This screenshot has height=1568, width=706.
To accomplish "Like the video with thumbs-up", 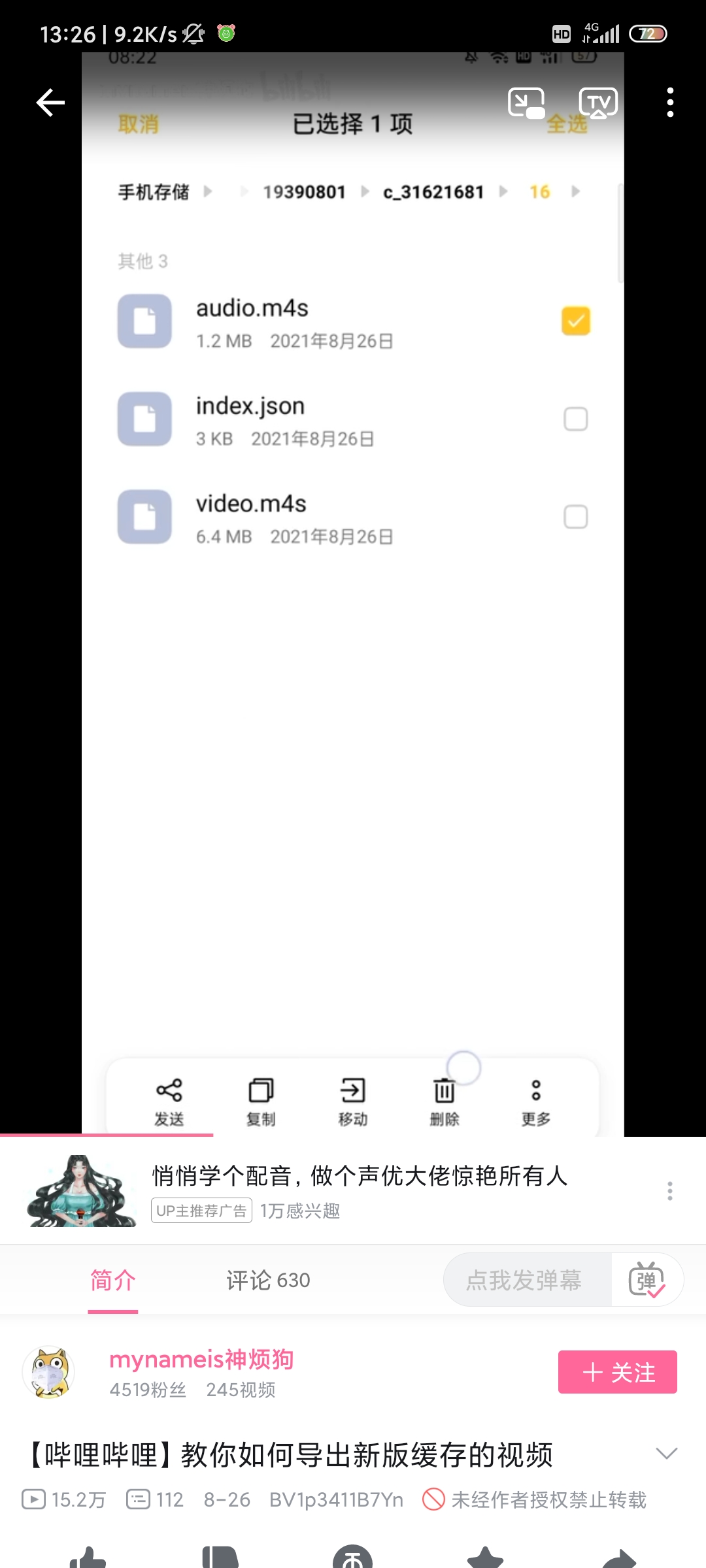I will [x=88, y=1558].
